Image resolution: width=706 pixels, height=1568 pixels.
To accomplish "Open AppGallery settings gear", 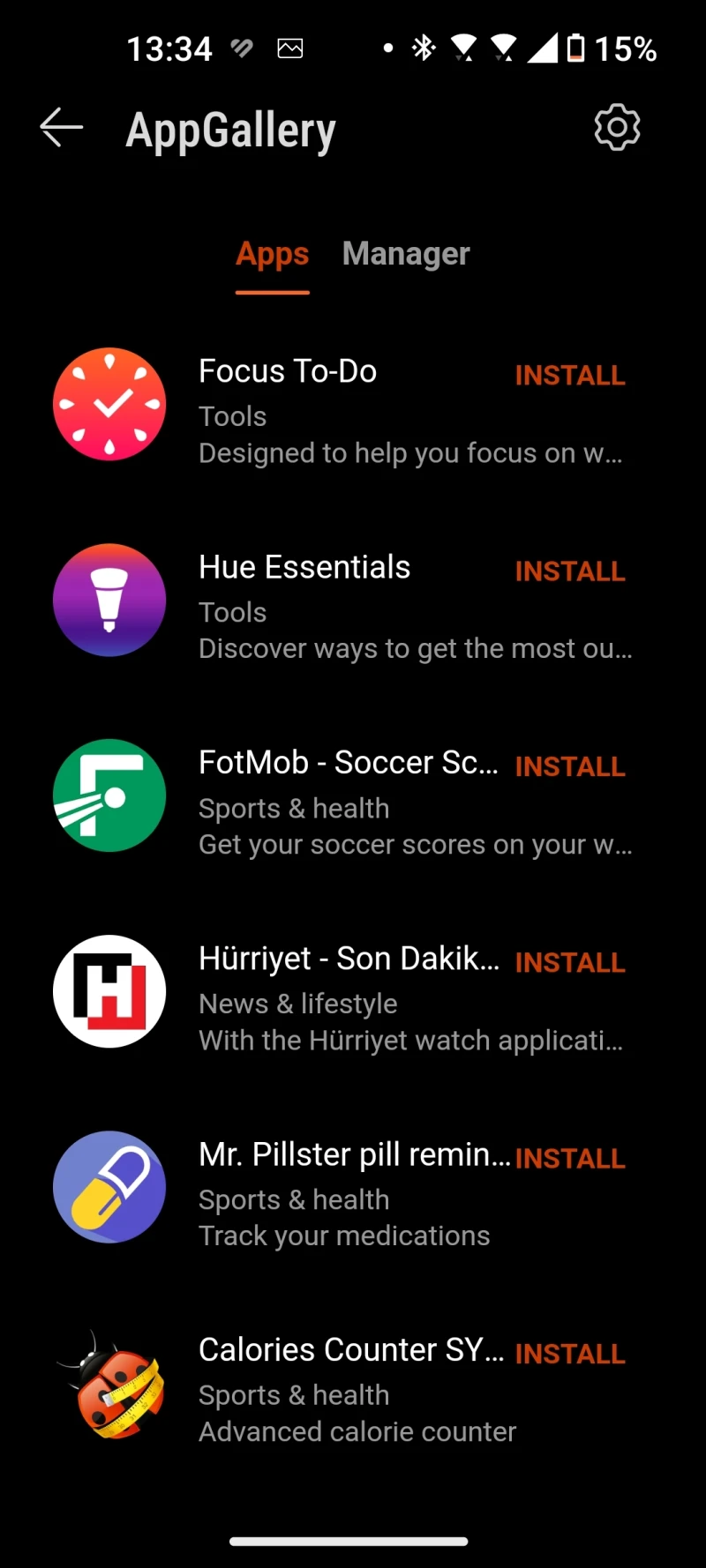I will click(617, 128).
